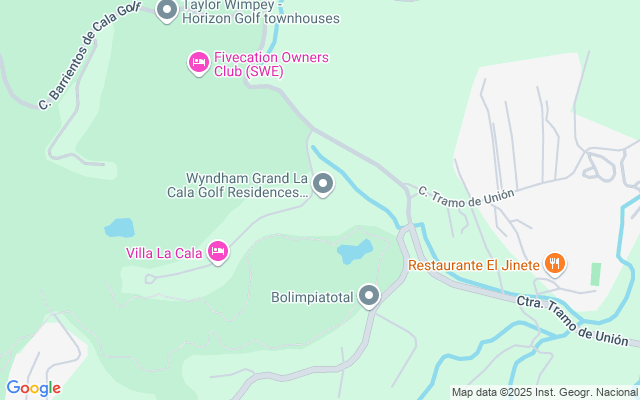Select the Taylor Wimpey Horizon Golf townhouses pin
640x400 pixels.
(168, 10)
